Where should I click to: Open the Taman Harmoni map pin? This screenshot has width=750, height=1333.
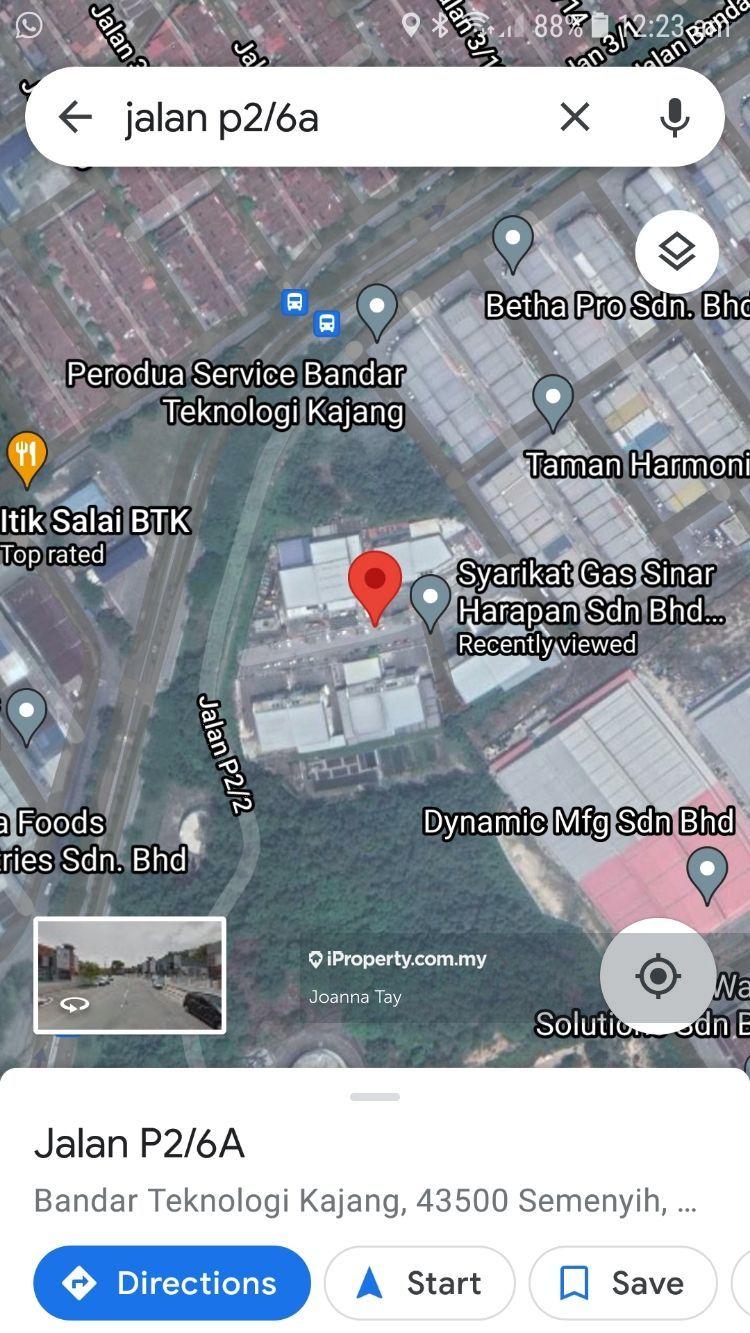[x=552, y=400]
